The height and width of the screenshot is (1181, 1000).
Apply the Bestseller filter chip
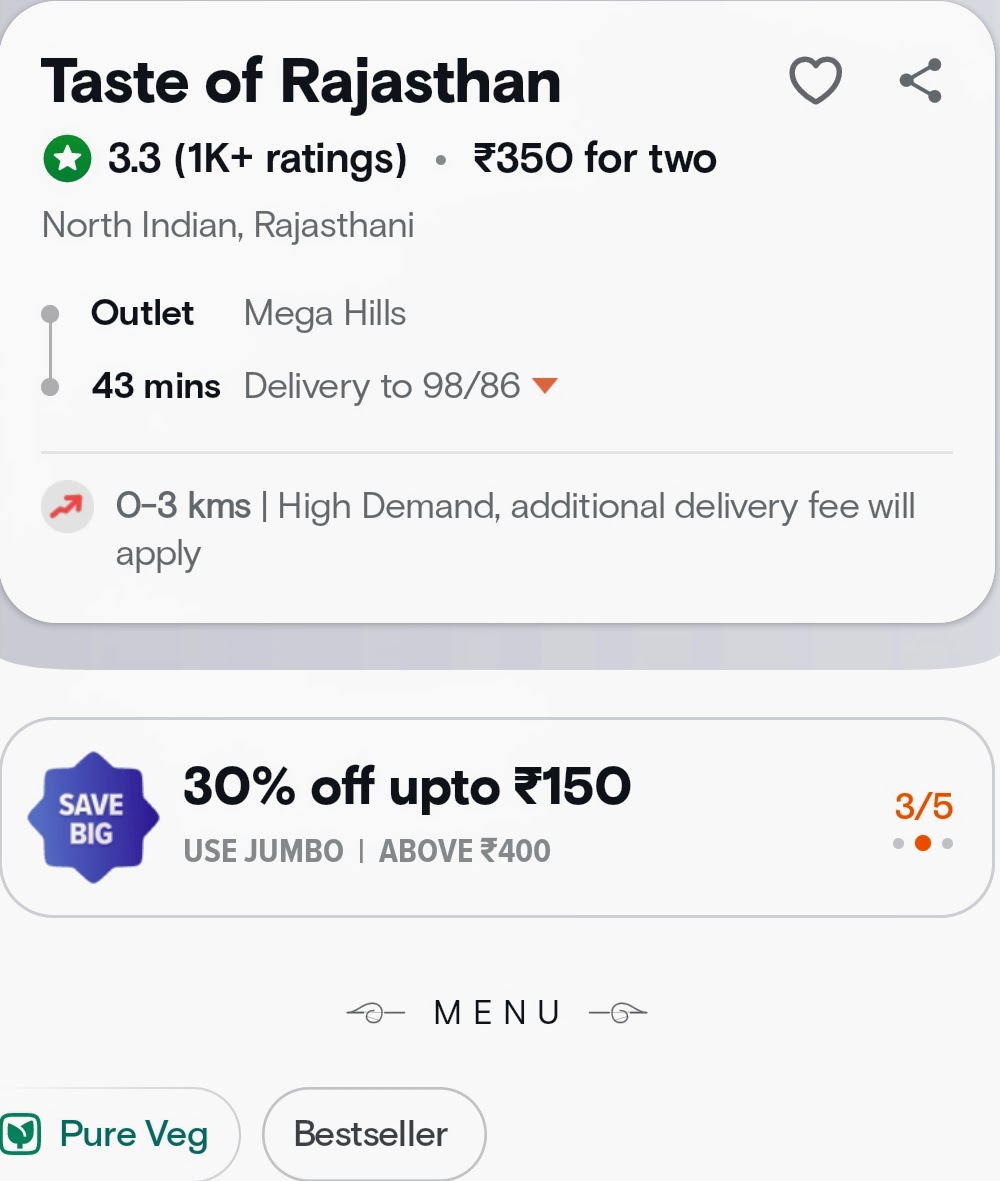tap(374, 1134)
